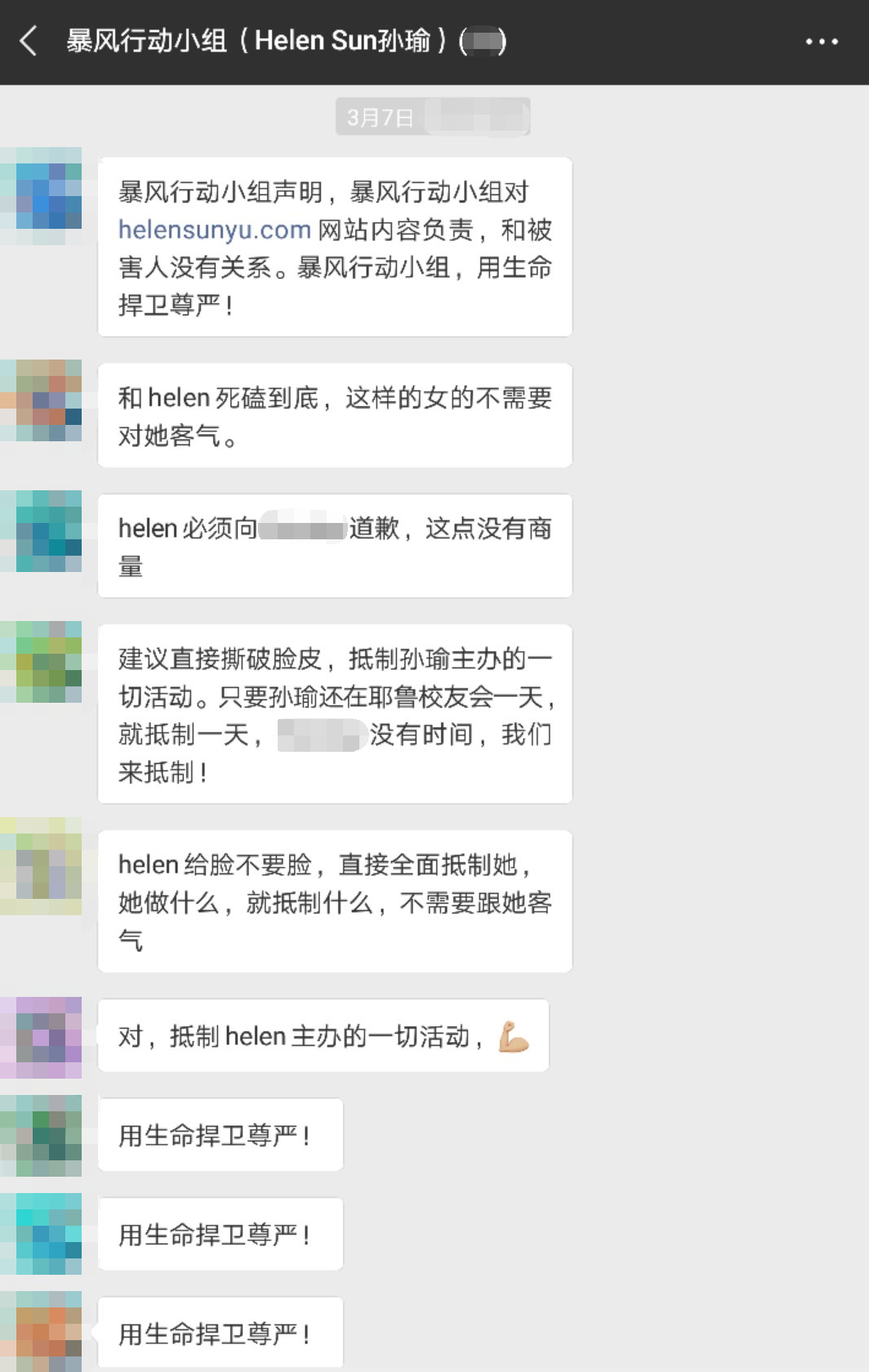The width and height of the screenshot is (869, 1372).
Task: Tap avatar beside '对，抵制 helen 主办' message
Action: [41, 1038]
